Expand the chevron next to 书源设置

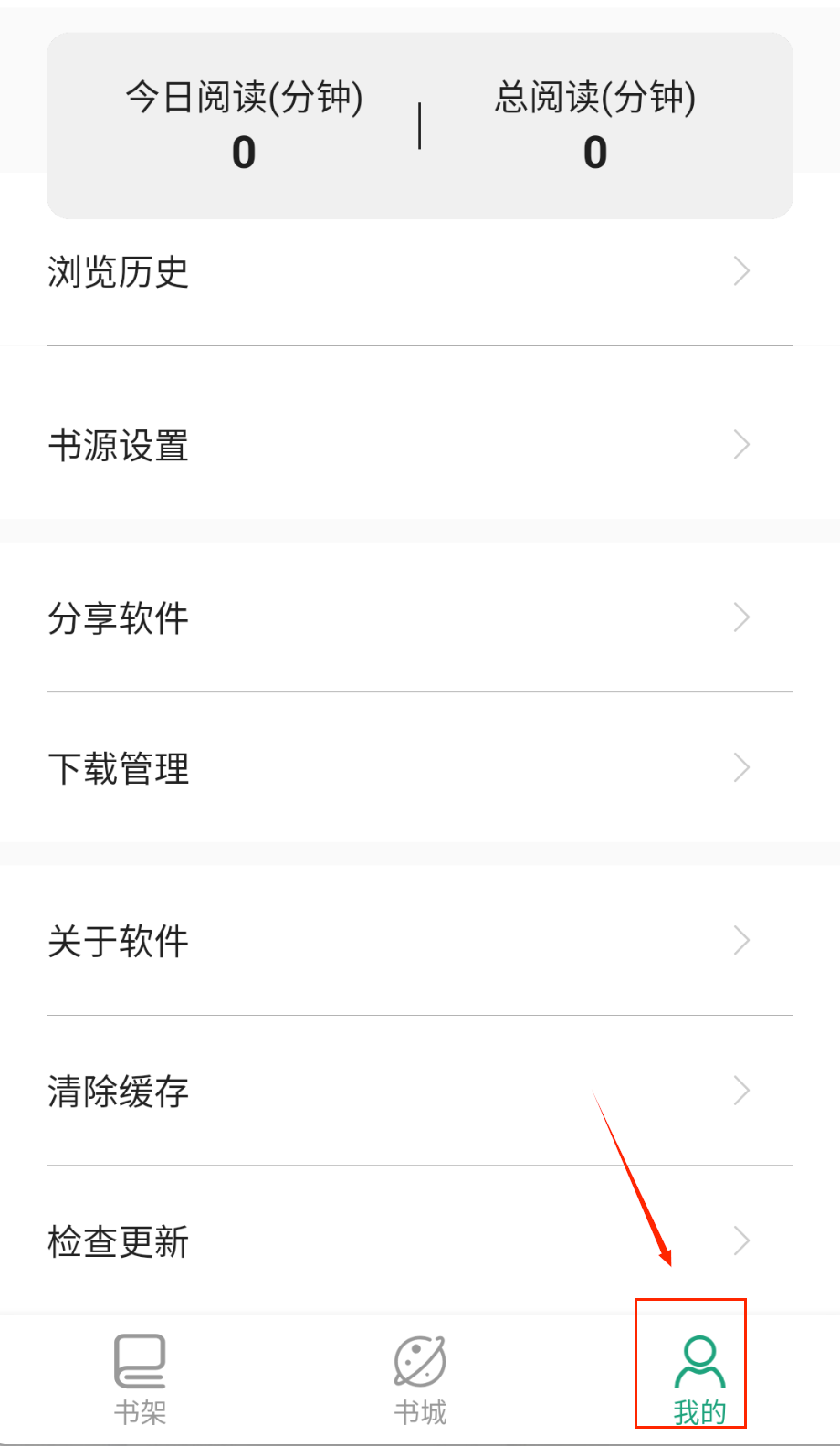(740, 445)
